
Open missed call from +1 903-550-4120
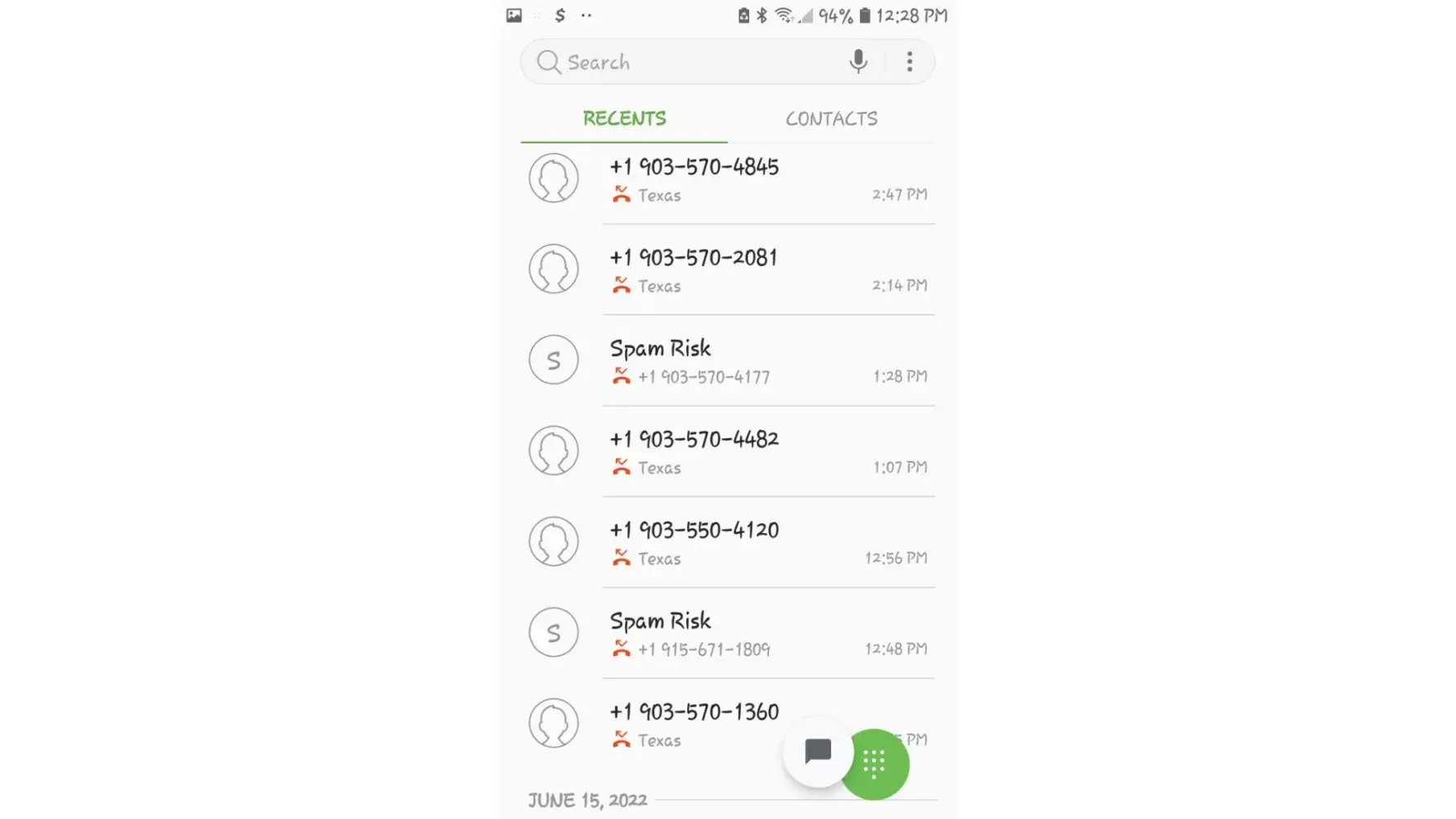point(737,543)
